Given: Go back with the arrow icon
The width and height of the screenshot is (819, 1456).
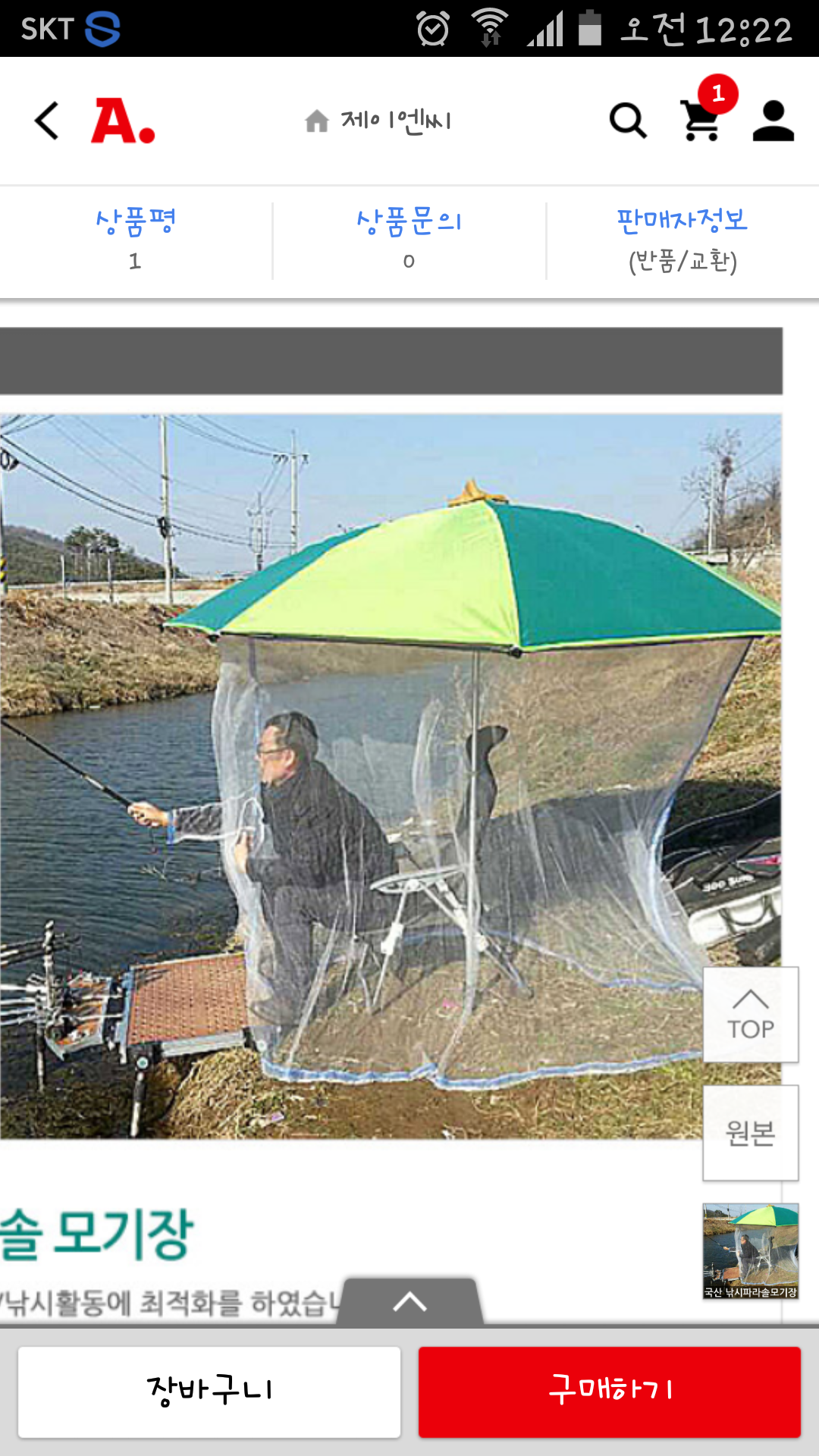Looking at the screenshot, I should tap(47, 121).
